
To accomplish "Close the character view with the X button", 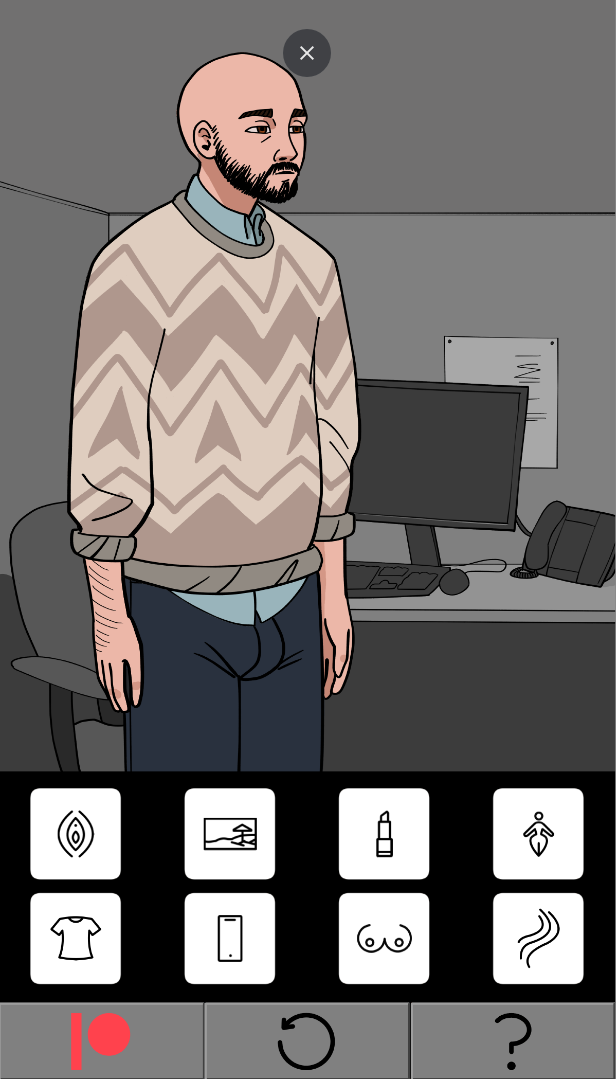I will (307, 53).
